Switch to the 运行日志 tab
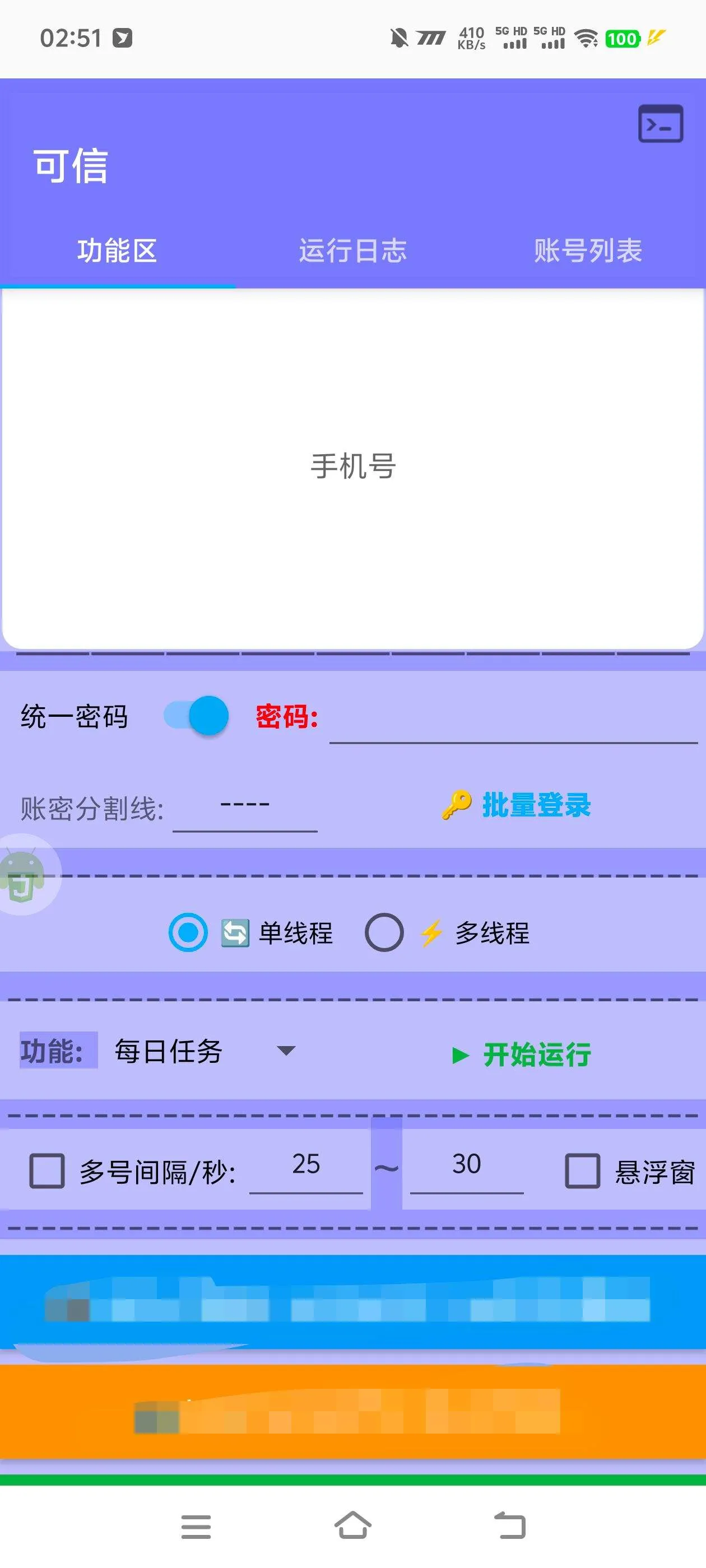The width and height of the screenshot is (706, 1568). tap(352, 250)
